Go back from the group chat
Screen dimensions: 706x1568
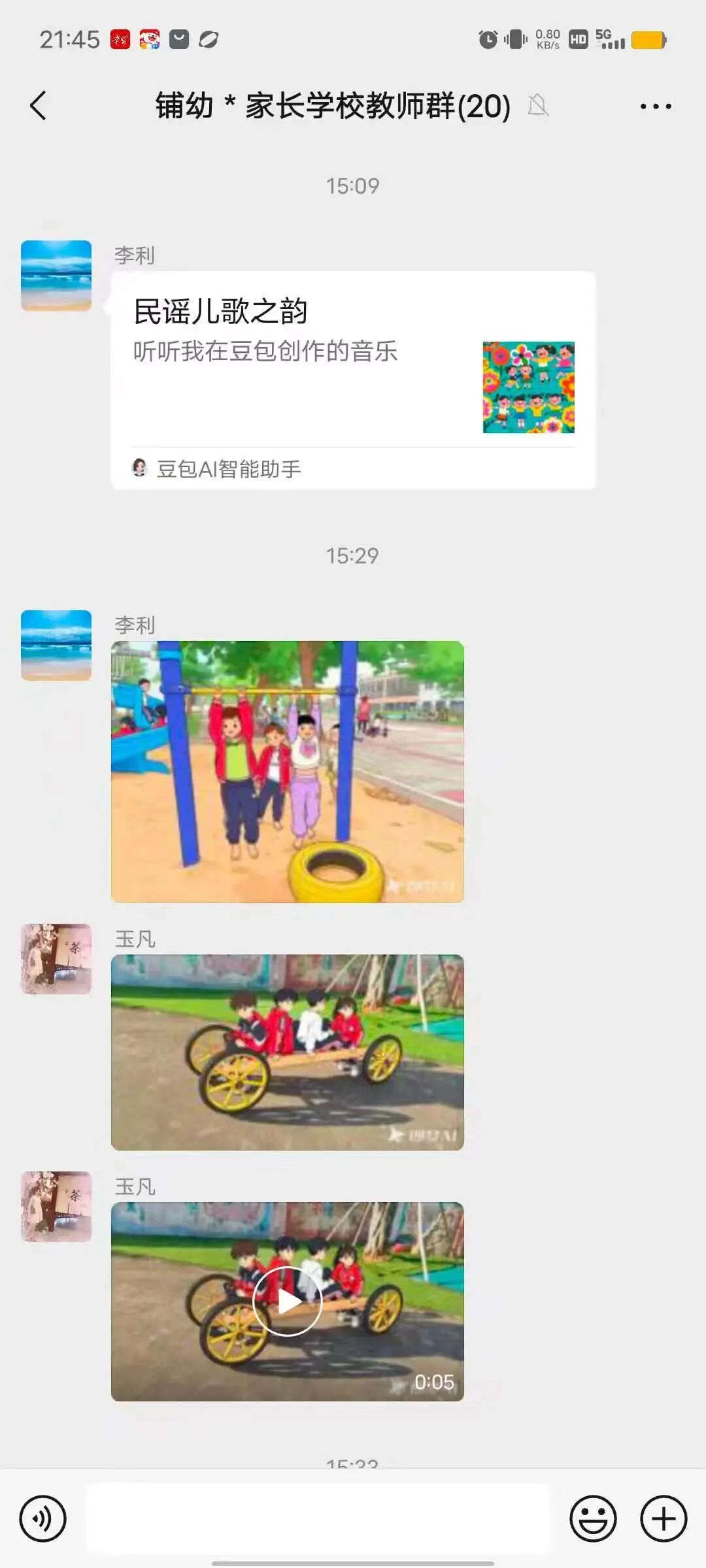click(38, 106)
